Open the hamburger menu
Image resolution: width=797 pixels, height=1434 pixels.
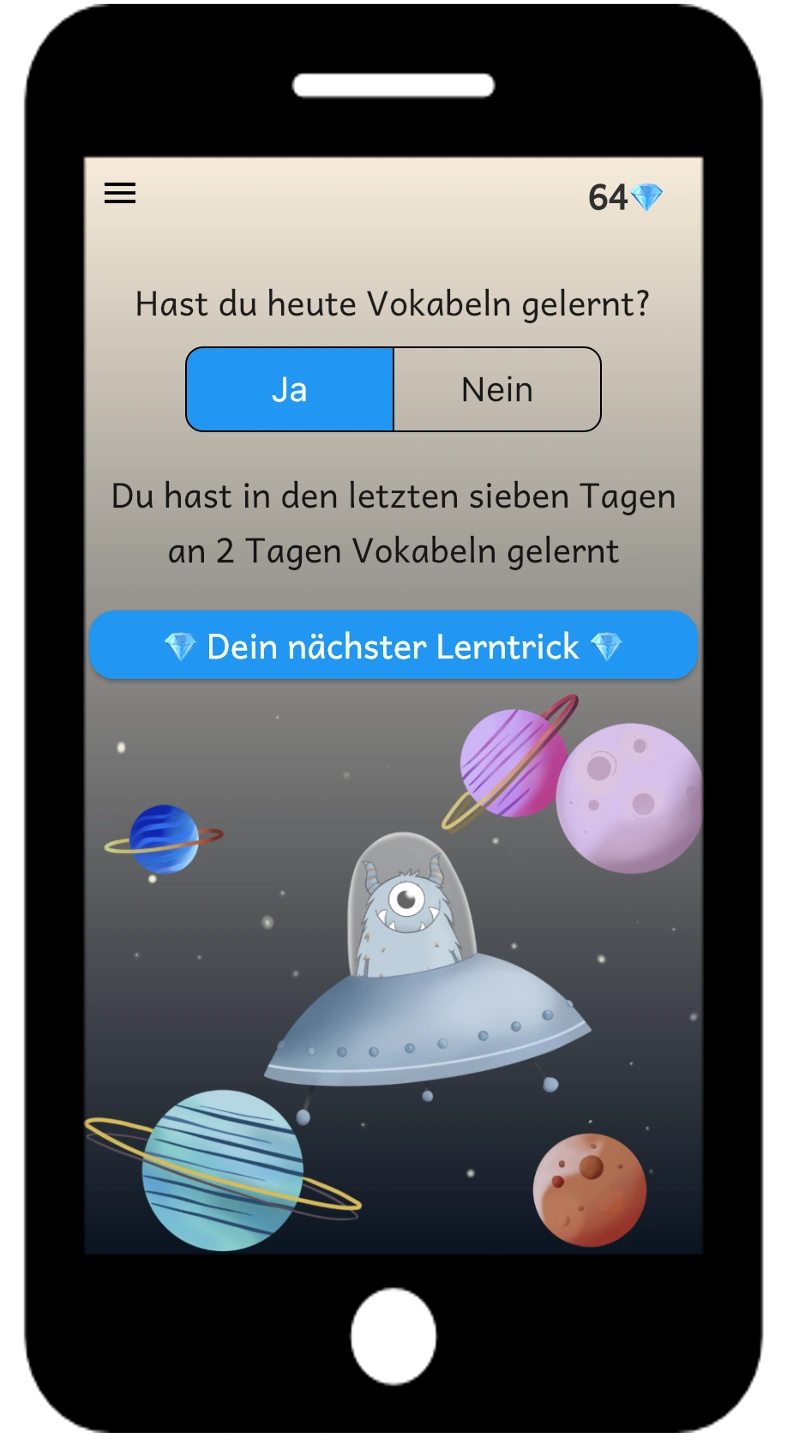[x=120, y=194]
